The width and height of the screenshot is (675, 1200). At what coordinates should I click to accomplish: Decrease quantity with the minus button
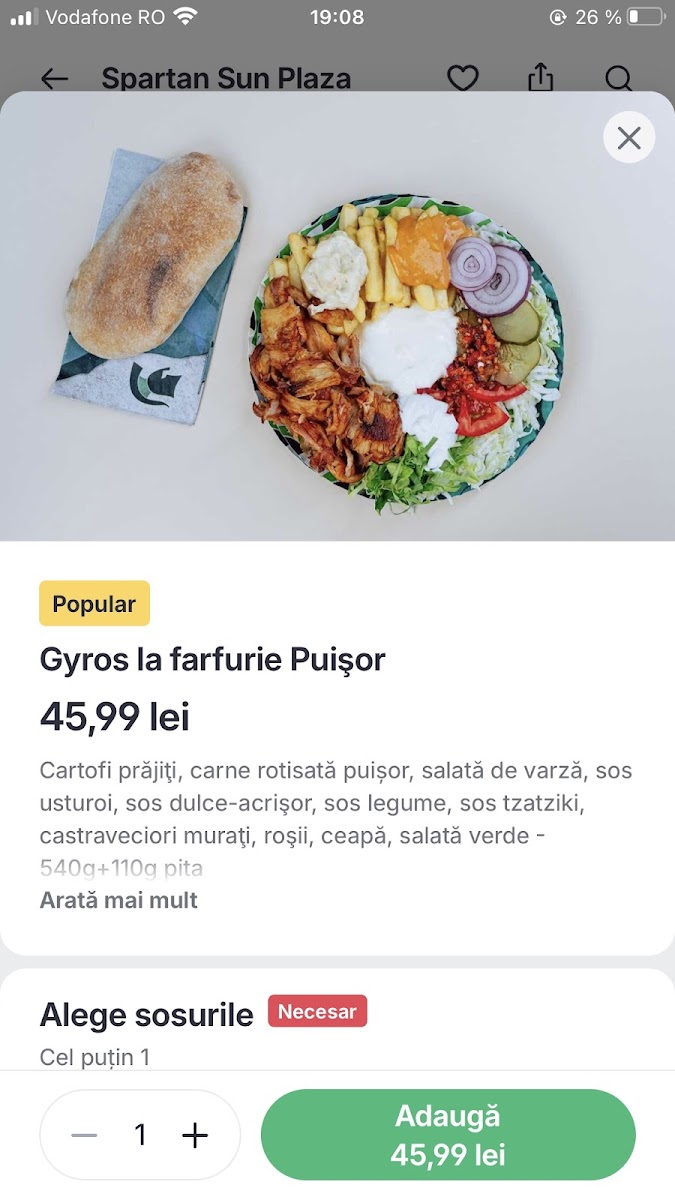(x=85, y=1135)
